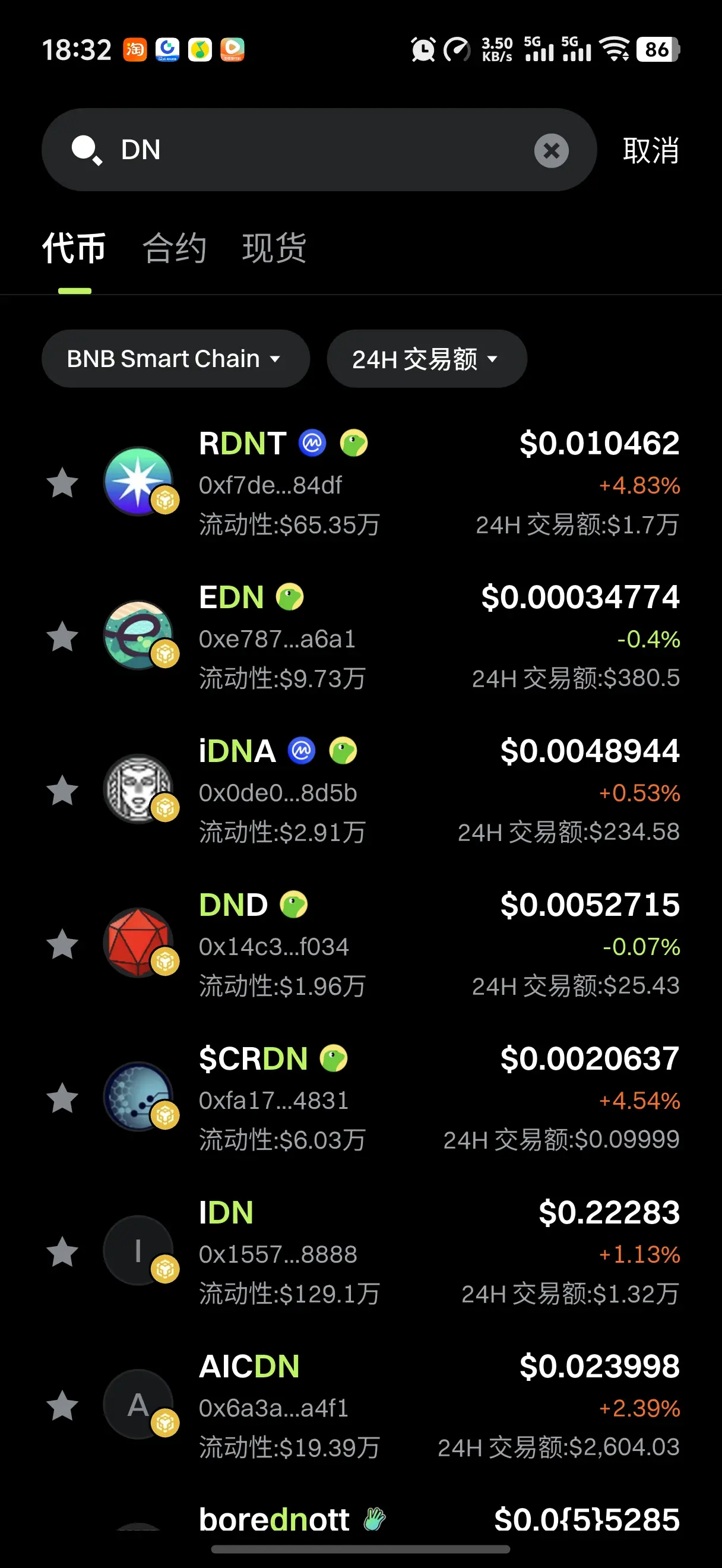722x1568 pixels.
Task: Clear the search text
Action: pyautogui.click(x=551, y=150)
